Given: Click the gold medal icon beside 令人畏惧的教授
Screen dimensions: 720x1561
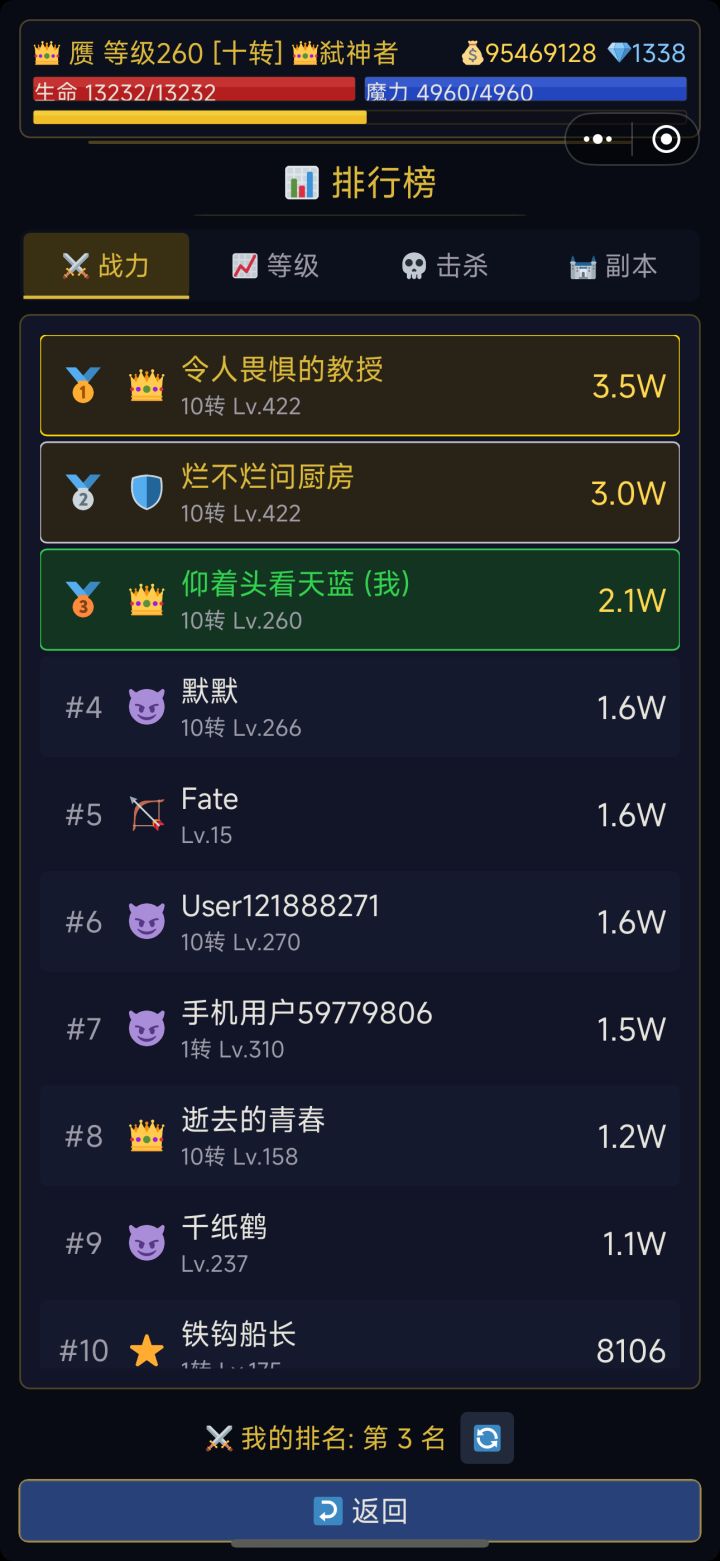Looking at the screenshot, I should (x=83, y=383).
